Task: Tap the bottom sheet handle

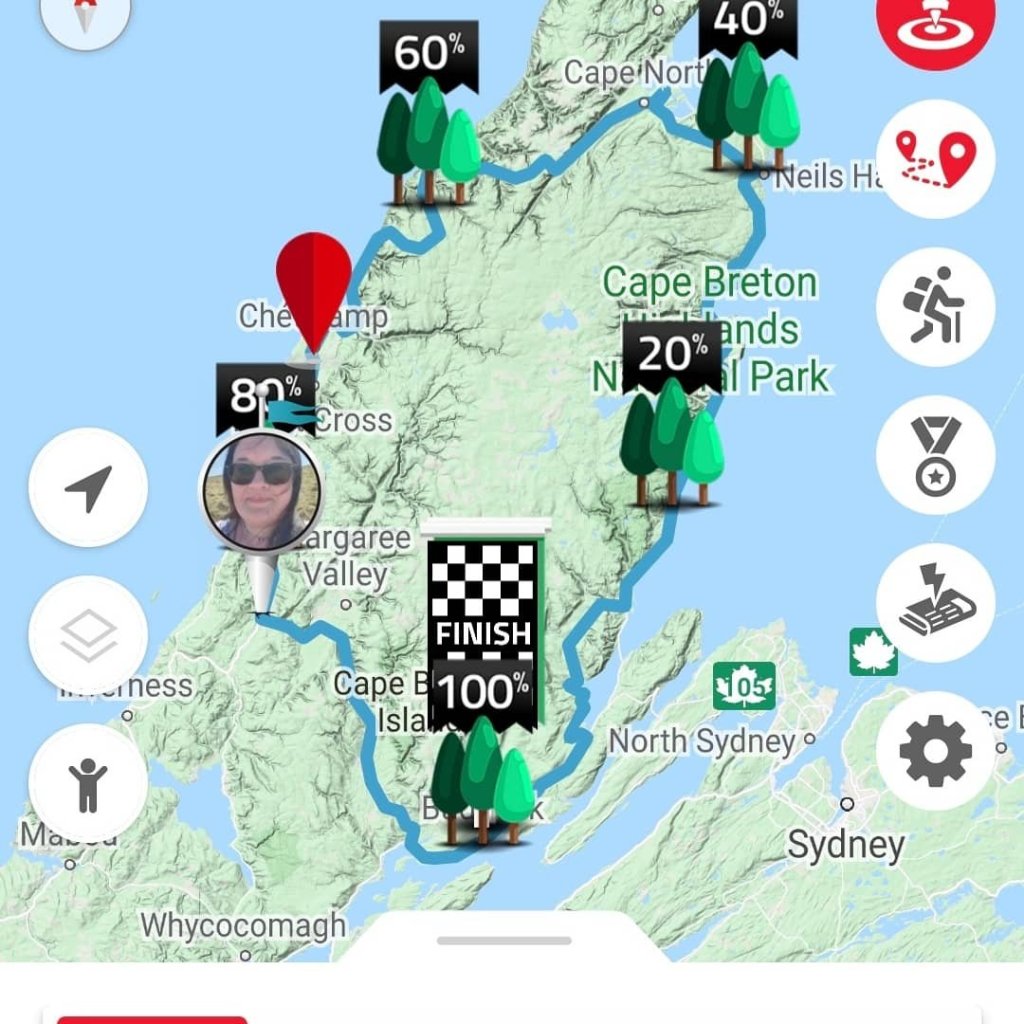Action: (504, 940)
